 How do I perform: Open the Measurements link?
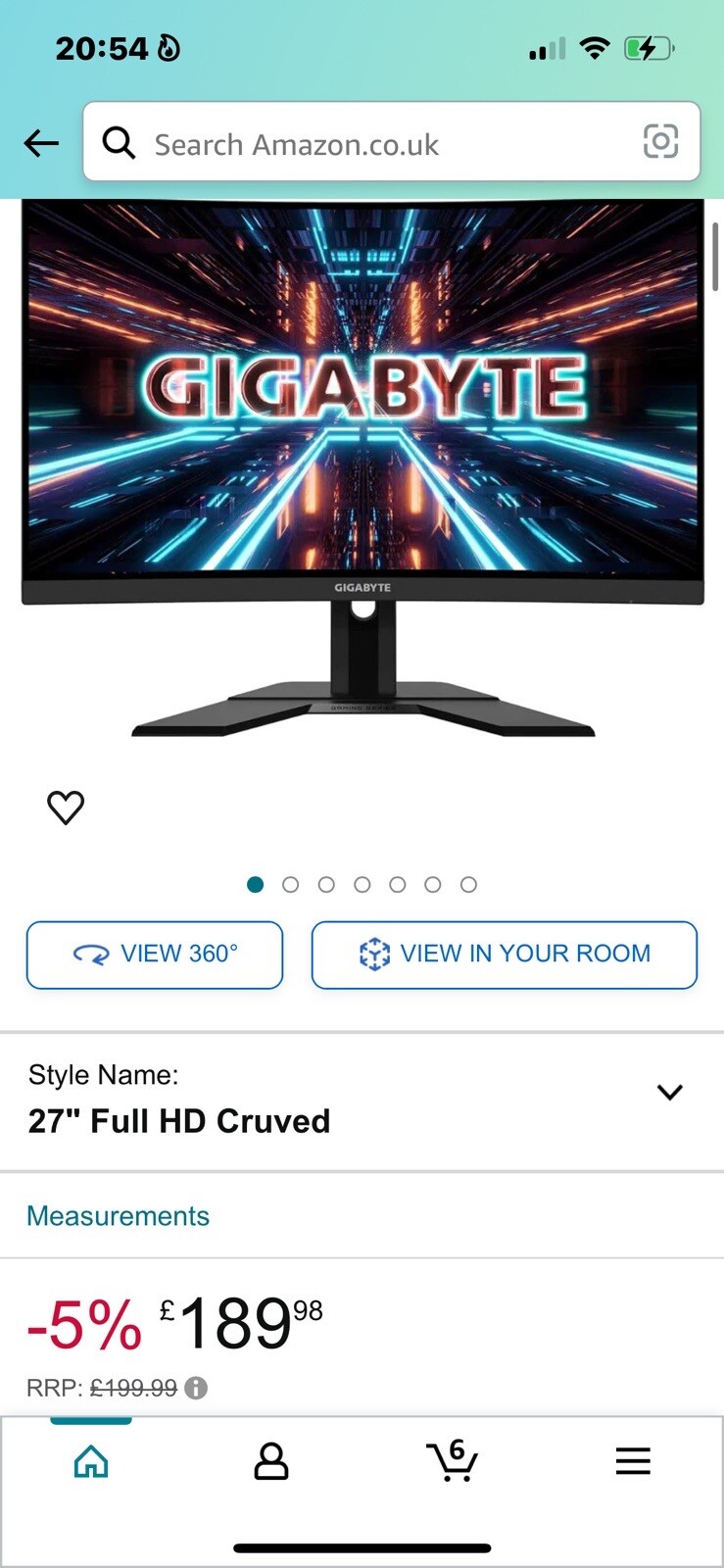point(118,1216)
